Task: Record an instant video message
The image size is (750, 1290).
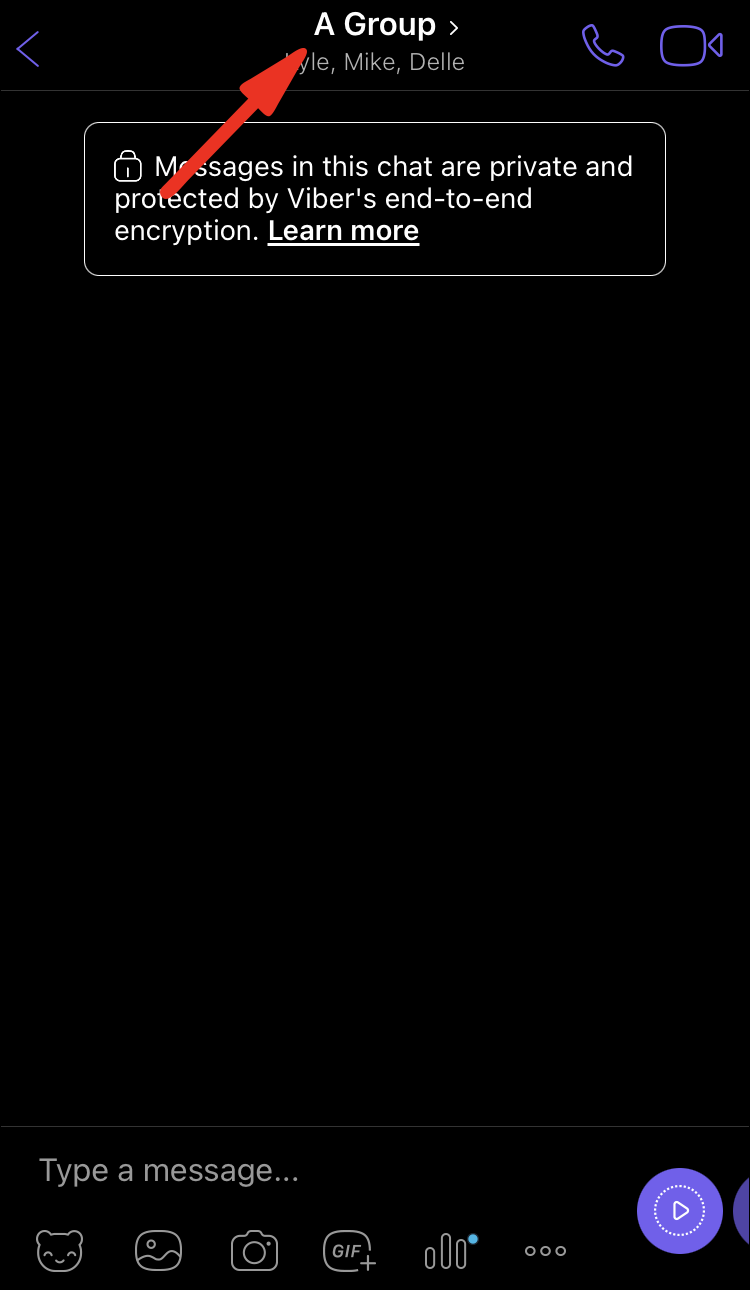Action: (x=680, y=1211)
